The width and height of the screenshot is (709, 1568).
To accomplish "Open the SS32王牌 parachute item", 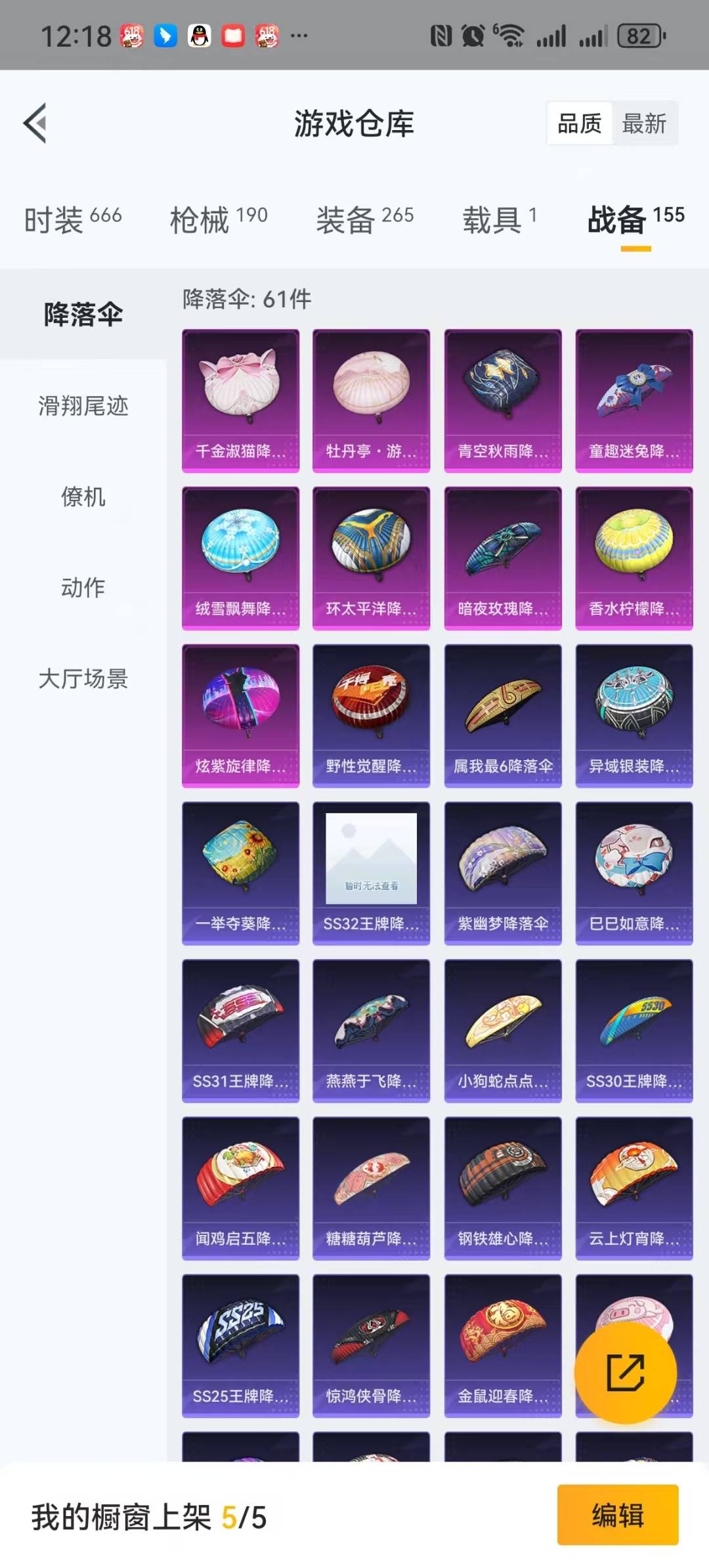I will (x=371, y=873).
